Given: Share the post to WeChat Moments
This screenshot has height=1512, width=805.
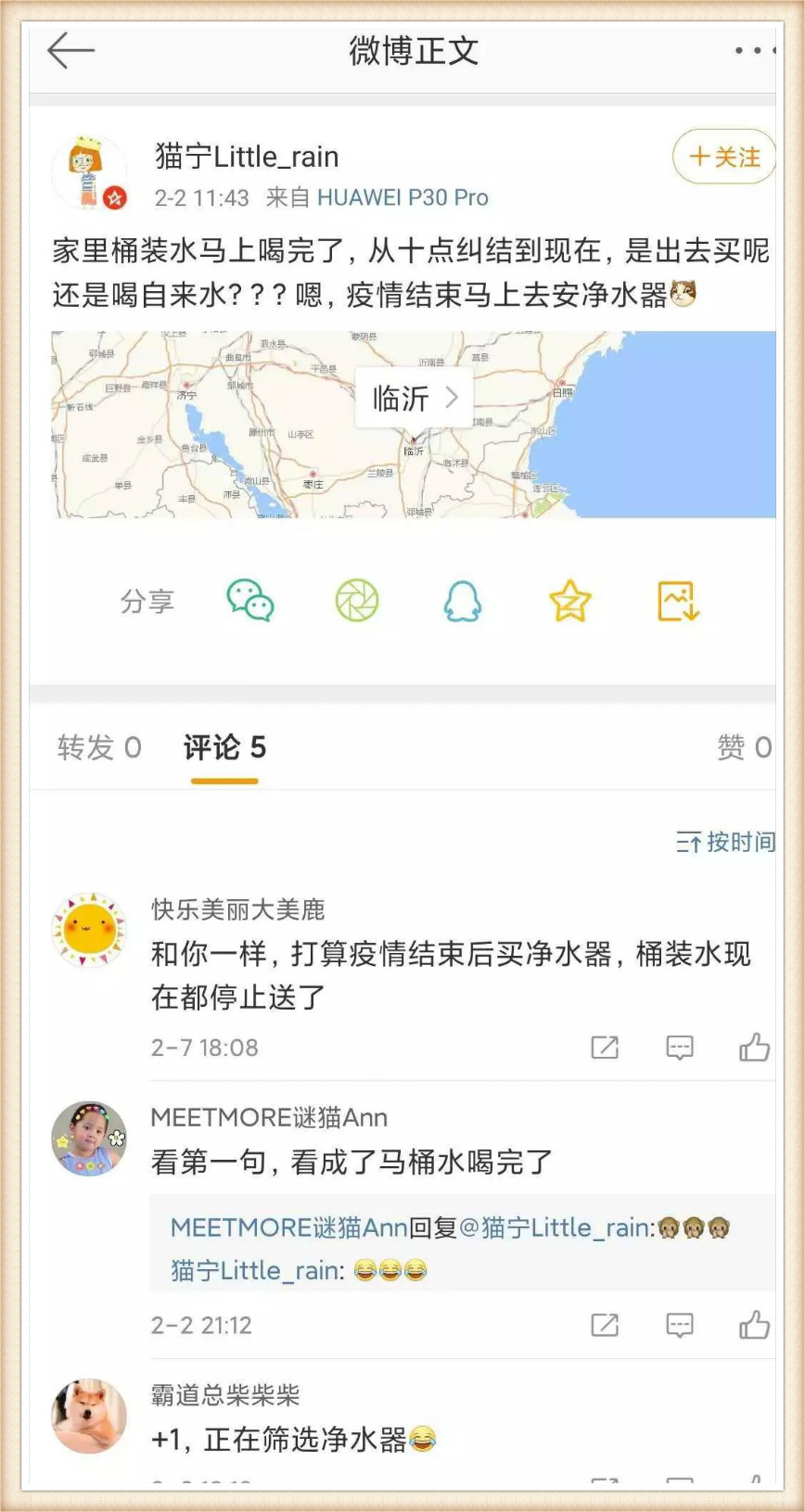Looking at the screenshot, I should pyautogui.click(x=357, y=601).
